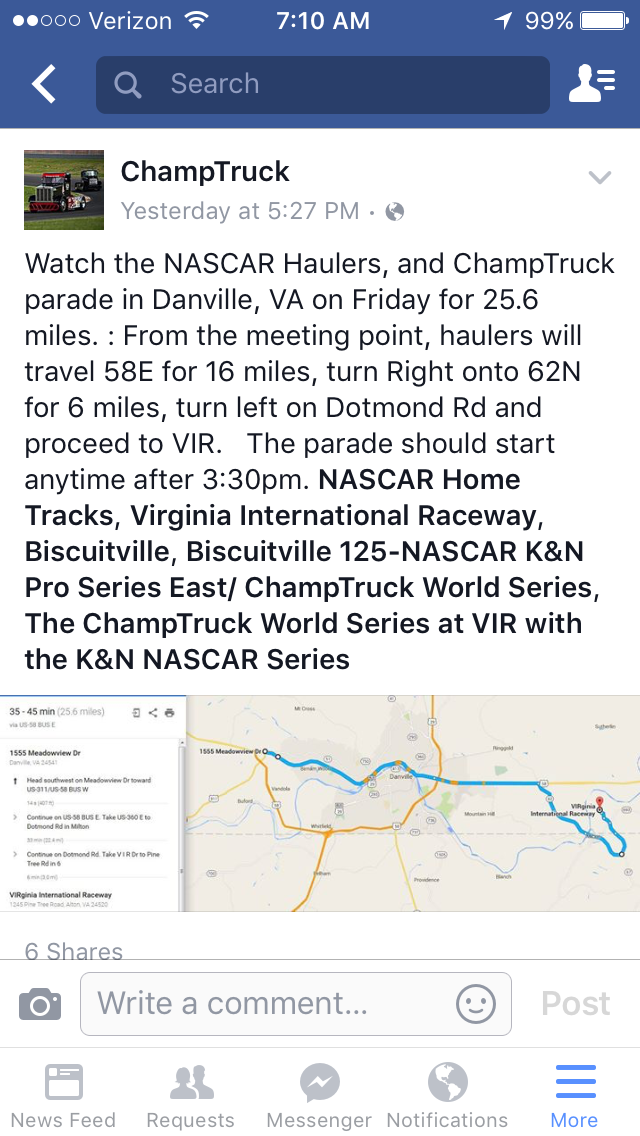Switch to Requests tab
The width and height of the screenshot is (640, 1136).
tap(191, 1095)
